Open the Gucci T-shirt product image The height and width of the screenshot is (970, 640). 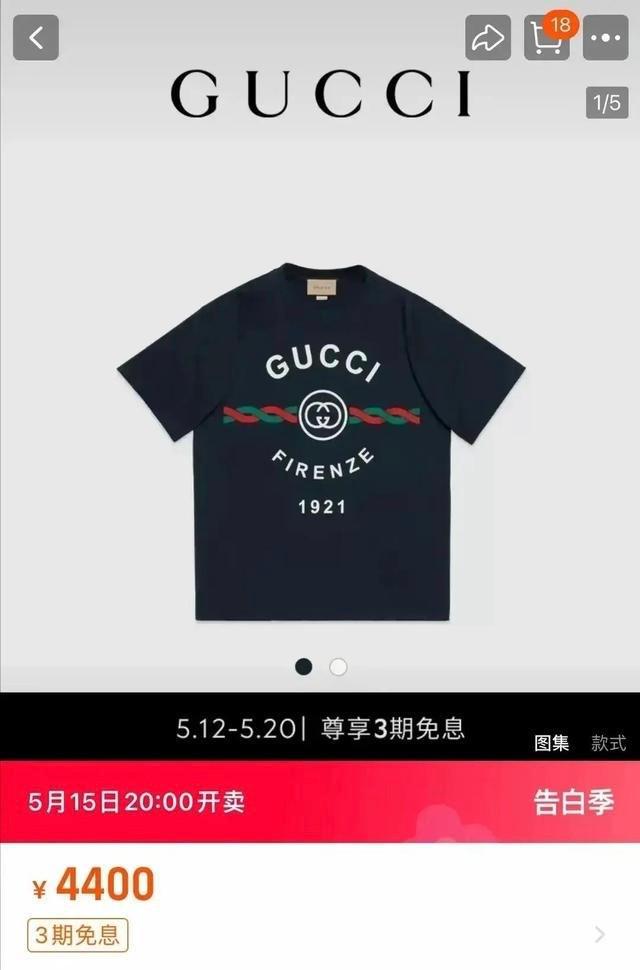(320, 440)
